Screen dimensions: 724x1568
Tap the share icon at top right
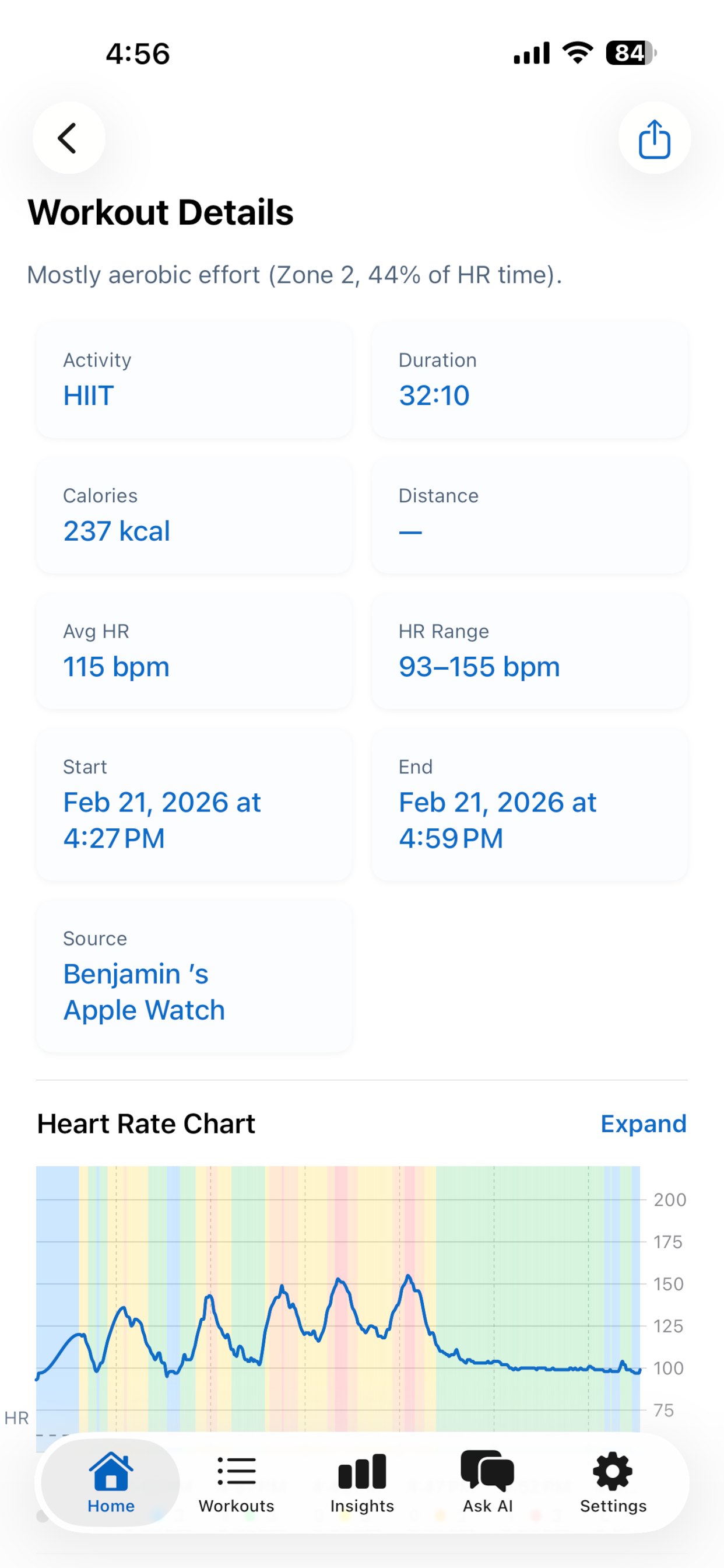tap(654, 138)
